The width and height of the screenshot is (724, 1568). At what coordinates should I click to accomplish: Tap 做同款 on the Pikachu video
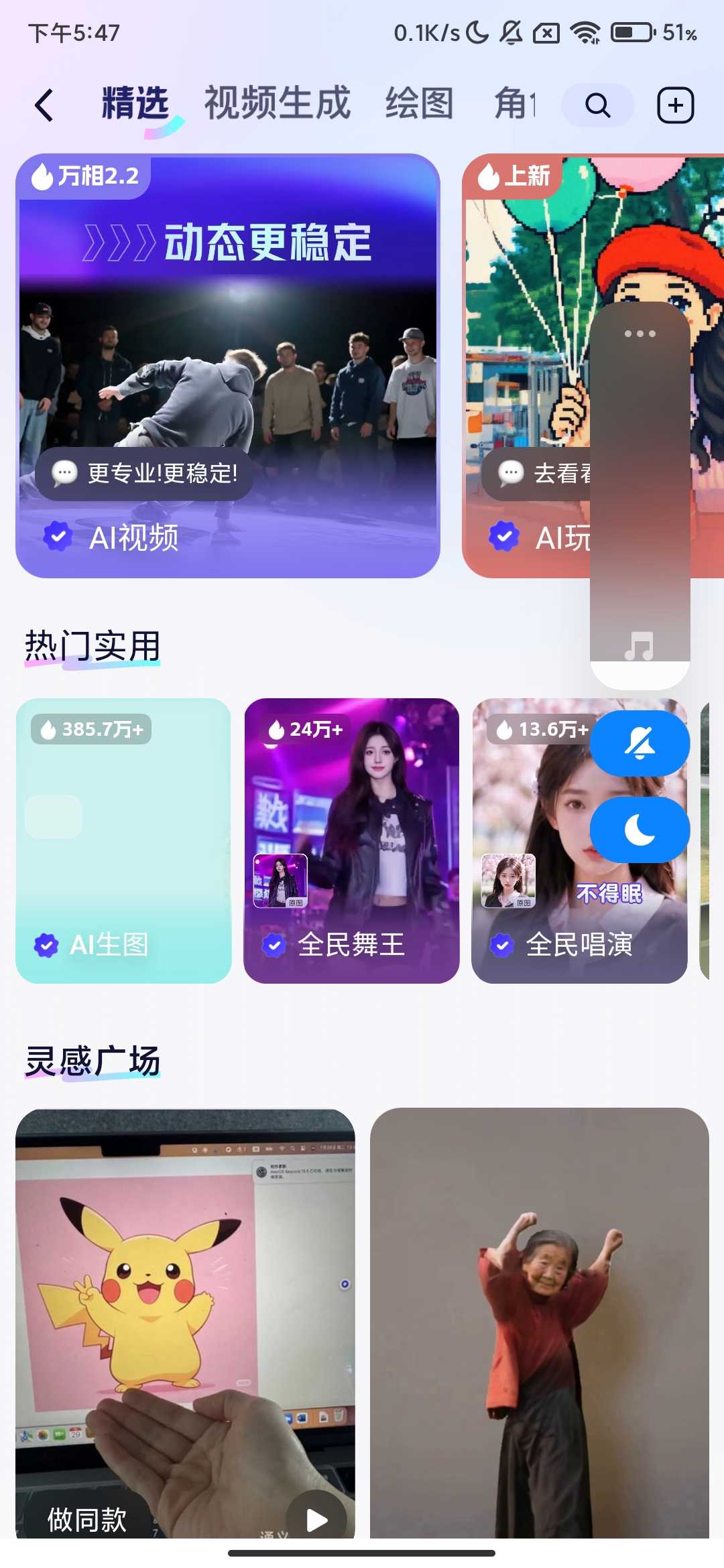tap(87, 1518)
